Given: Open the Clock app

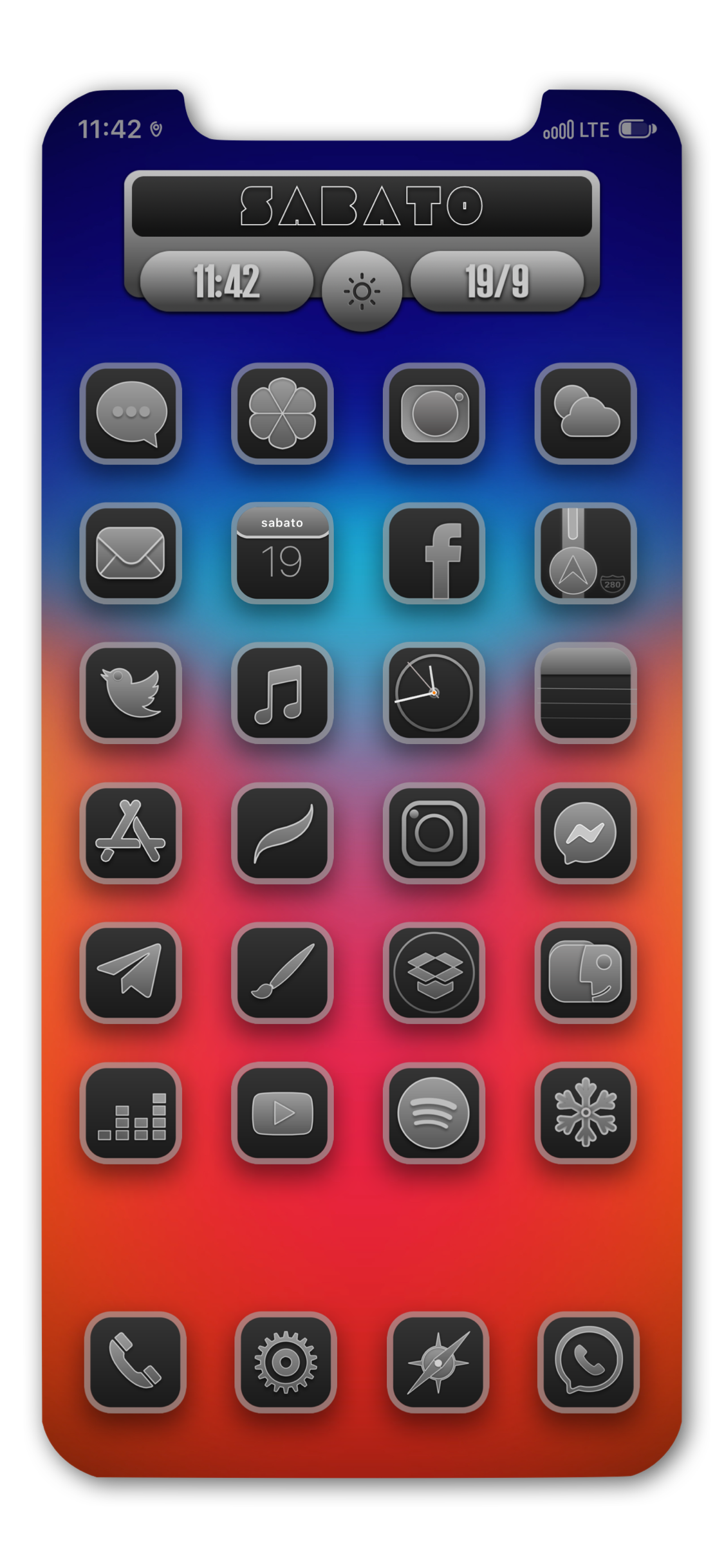Looking at the screenshot, I should coord(434,693).
